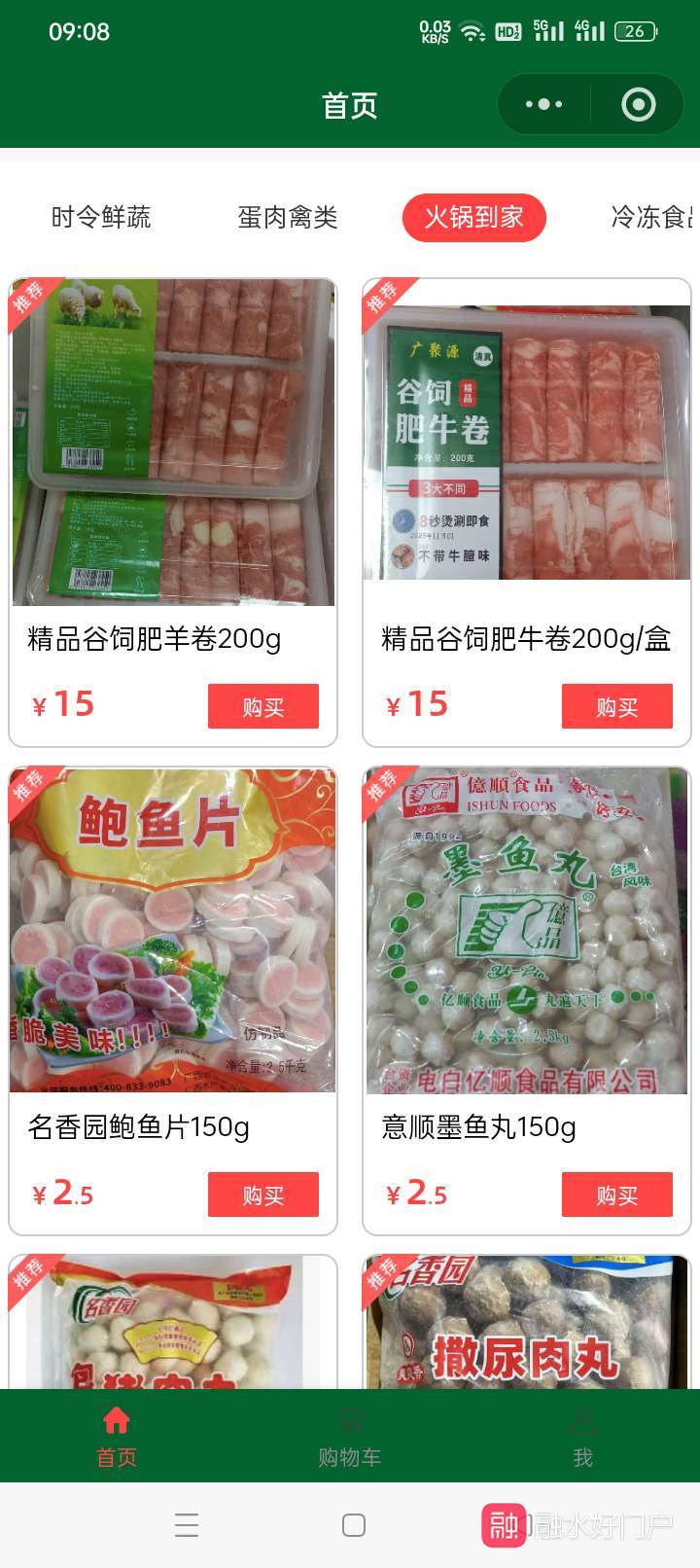Open the mini program more options menu
Screen dimensions: 700x1568
pos(543,104)
